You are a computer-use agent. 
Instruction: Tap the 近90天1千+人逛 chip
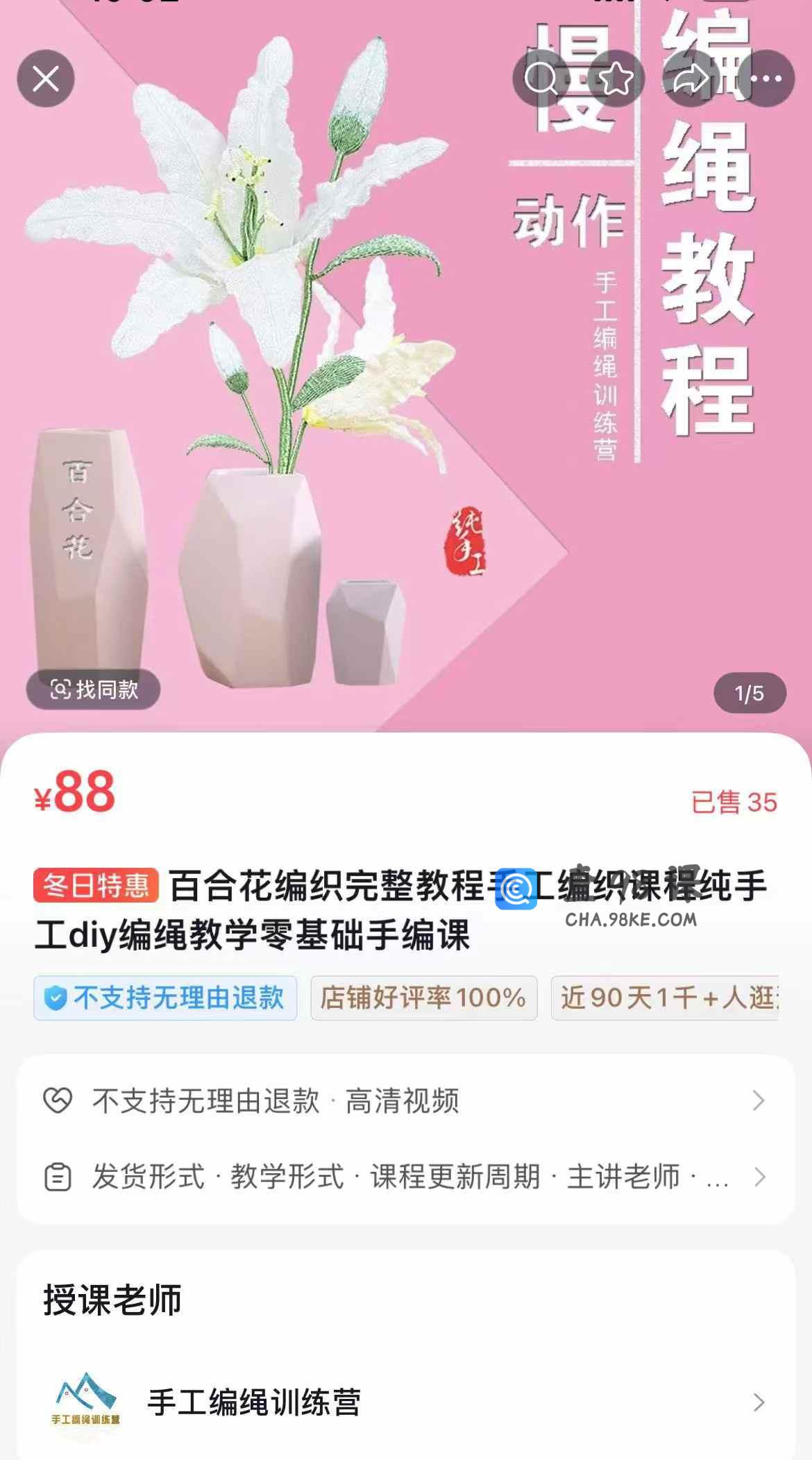tap(665, 998)
